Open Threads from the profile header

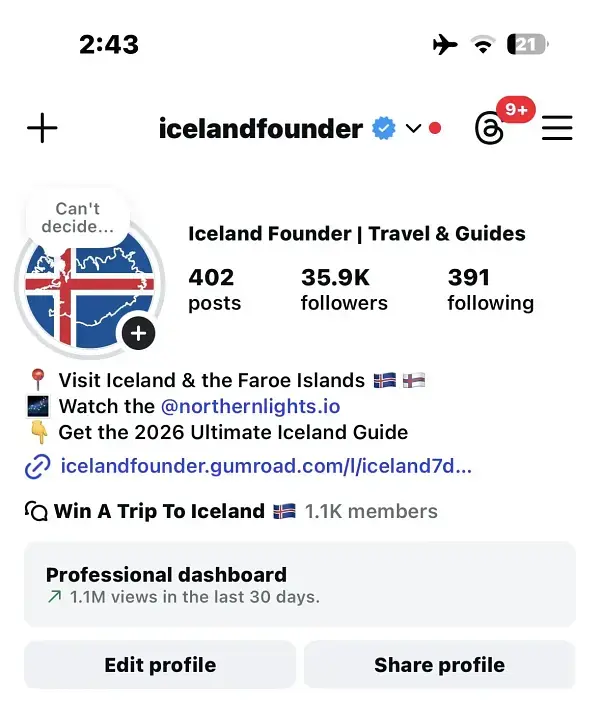(489, 129)
